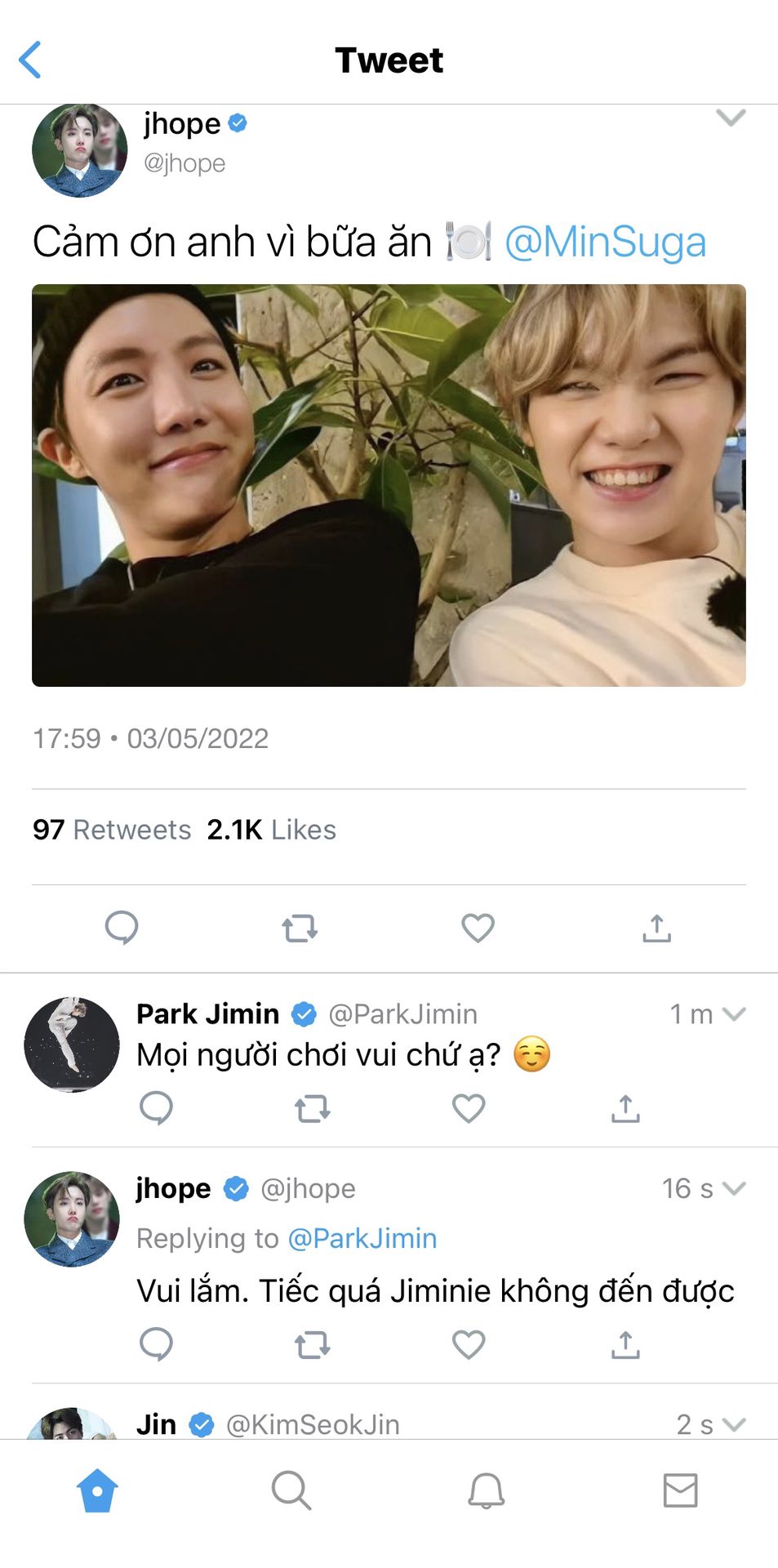The width and height of the screenshot is (778, 1568).
Task: Open the @MinSuga mention link
Action: coord(605,243)
